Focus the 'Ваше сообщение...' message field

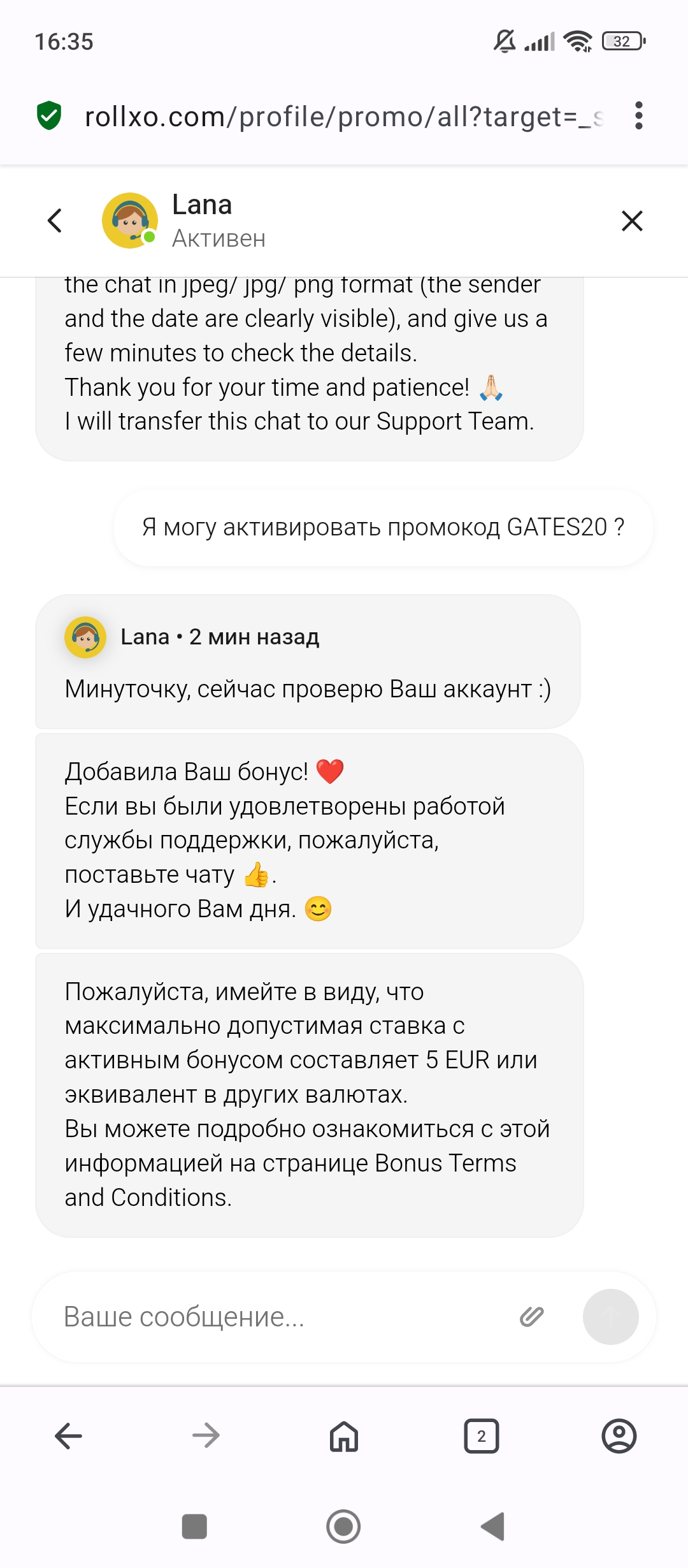[280, 1317]
